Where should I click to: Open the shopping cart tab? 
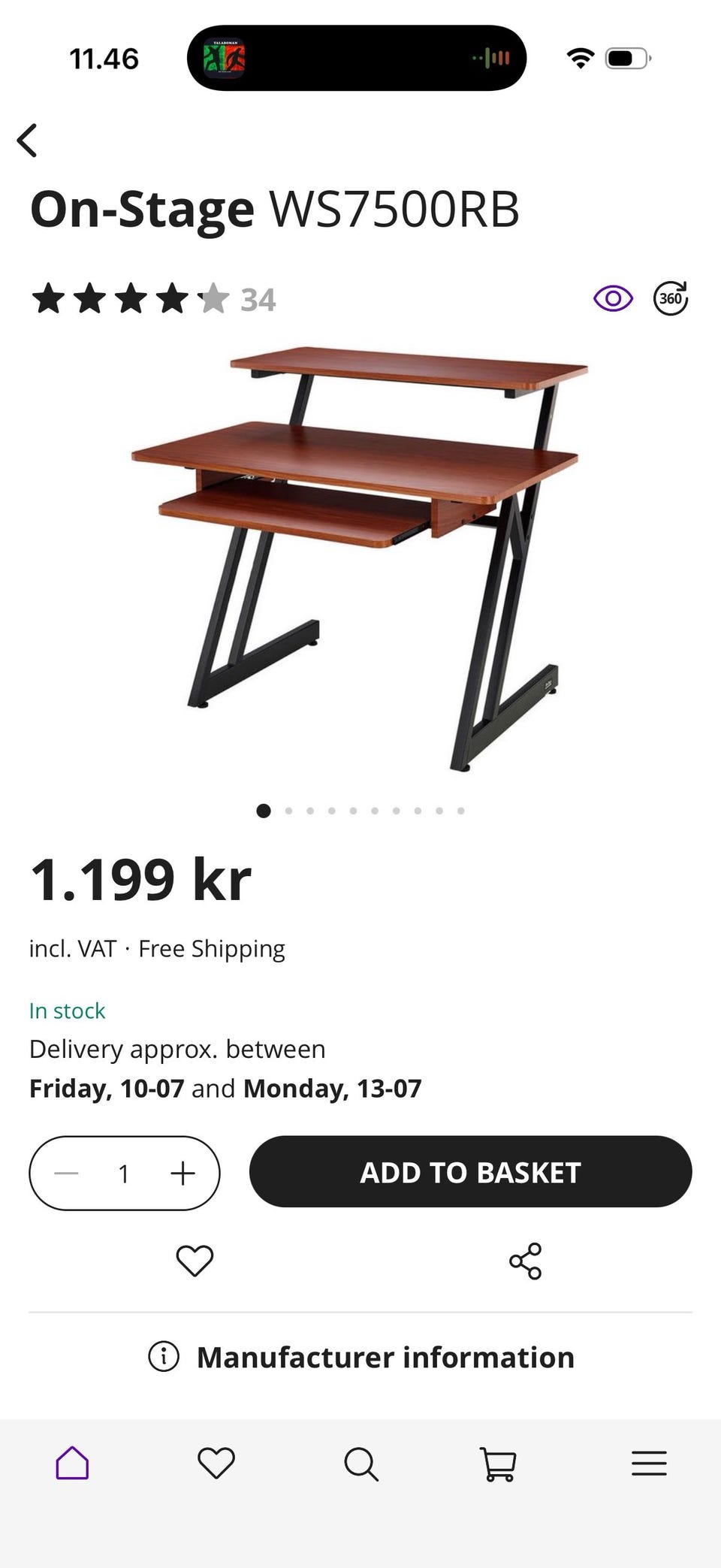click(498, 1464)
